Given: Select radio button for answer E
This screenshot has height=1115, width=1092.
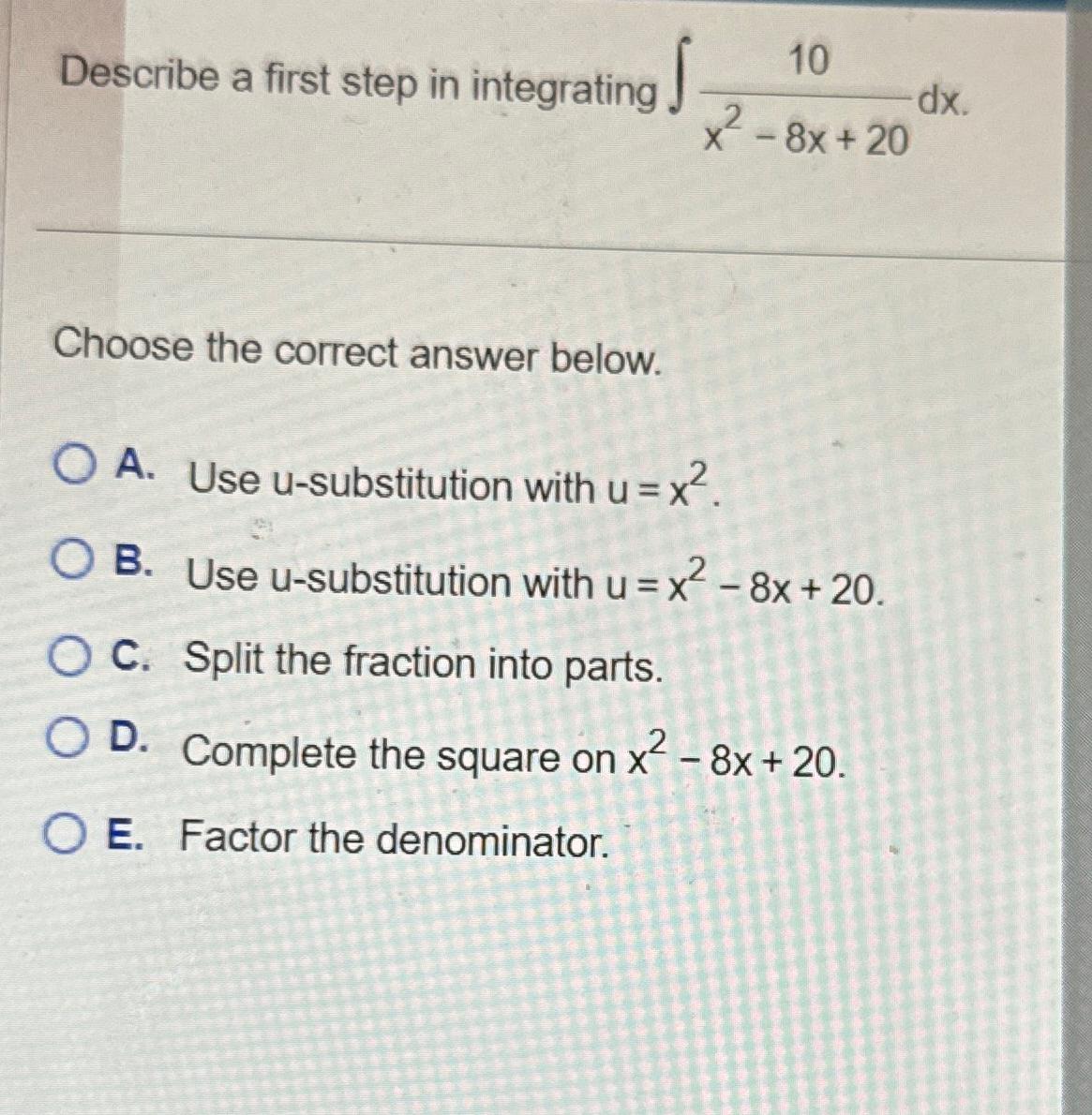Looking at the screenshot, I should pos(66,834).
